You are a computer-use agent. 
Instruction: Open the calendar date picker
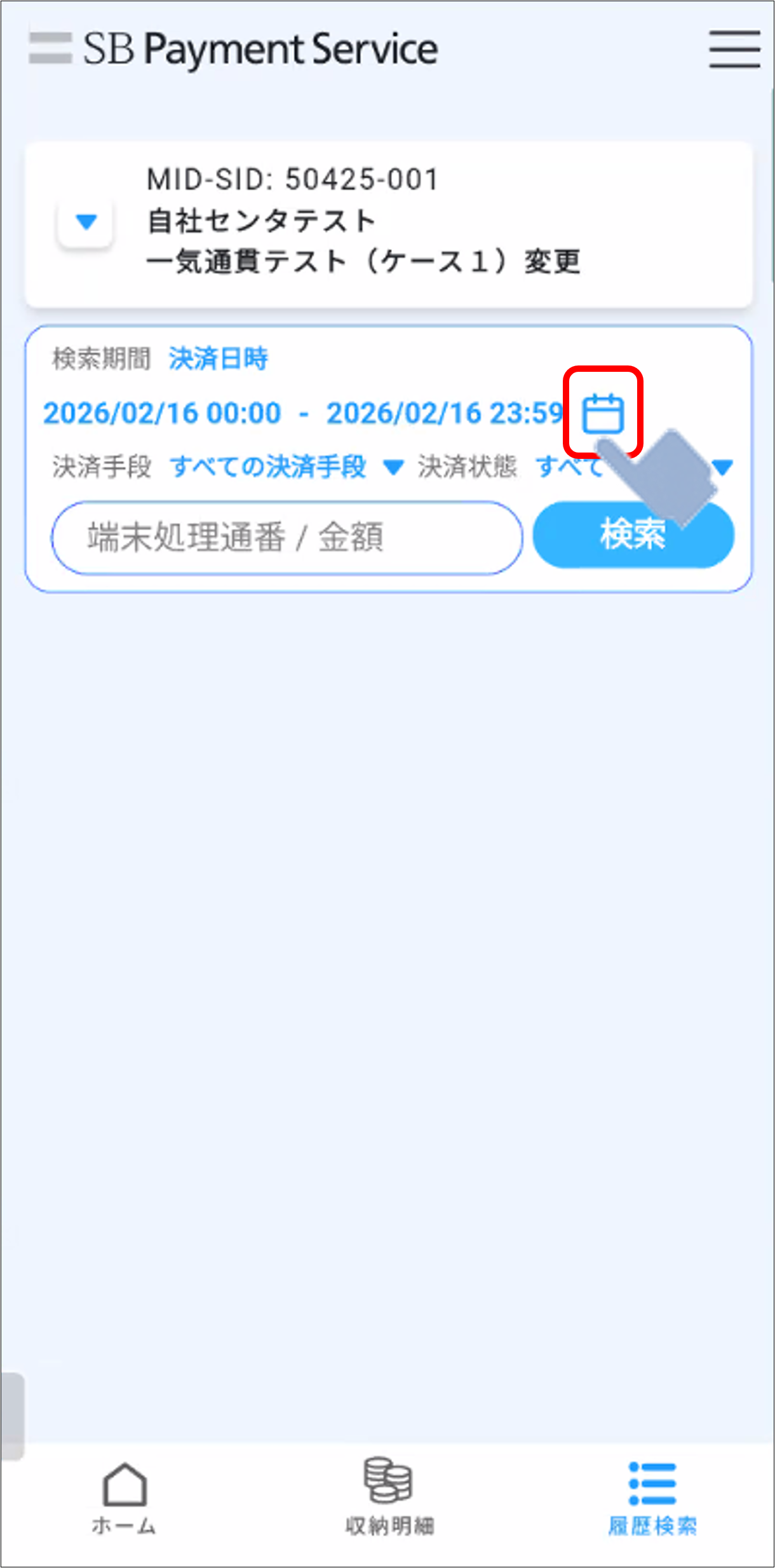coord(603,413)
